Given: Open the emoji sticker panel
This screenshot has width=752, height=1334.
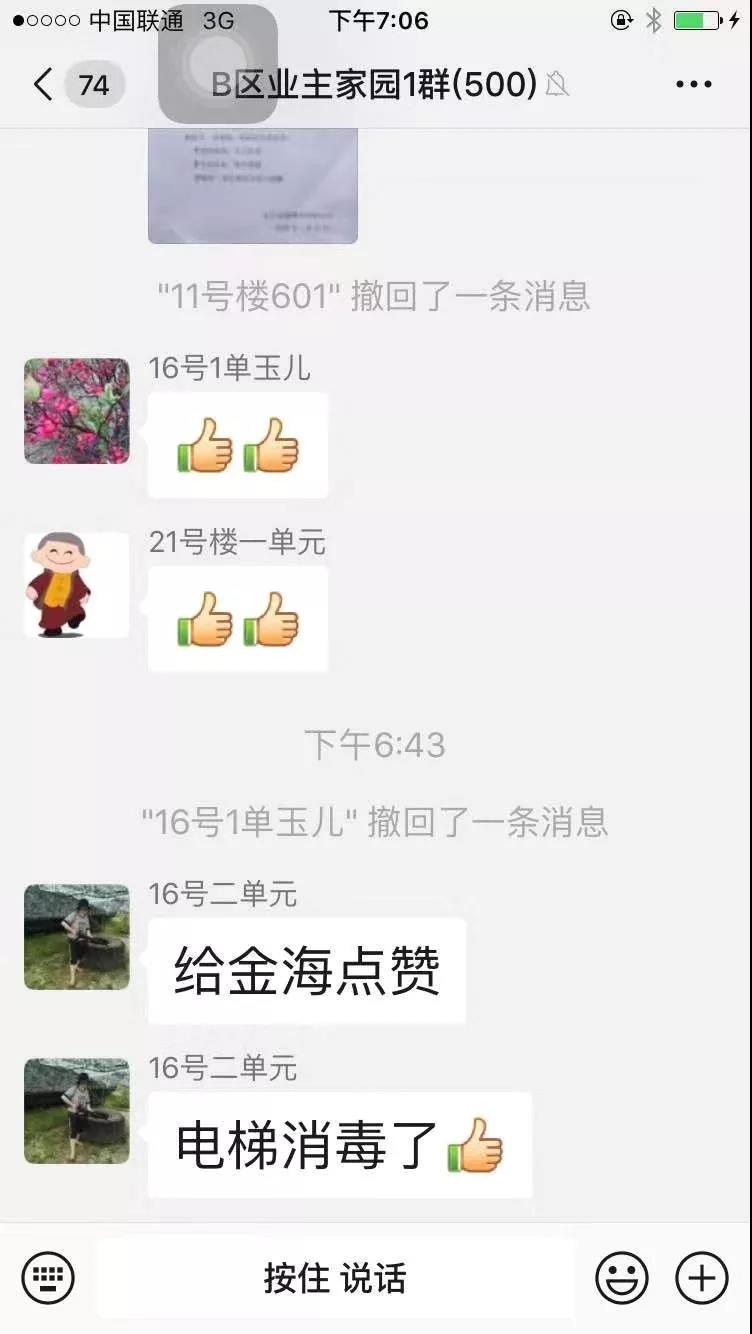Looking at the screenshot, I should tap(622, 1278).
